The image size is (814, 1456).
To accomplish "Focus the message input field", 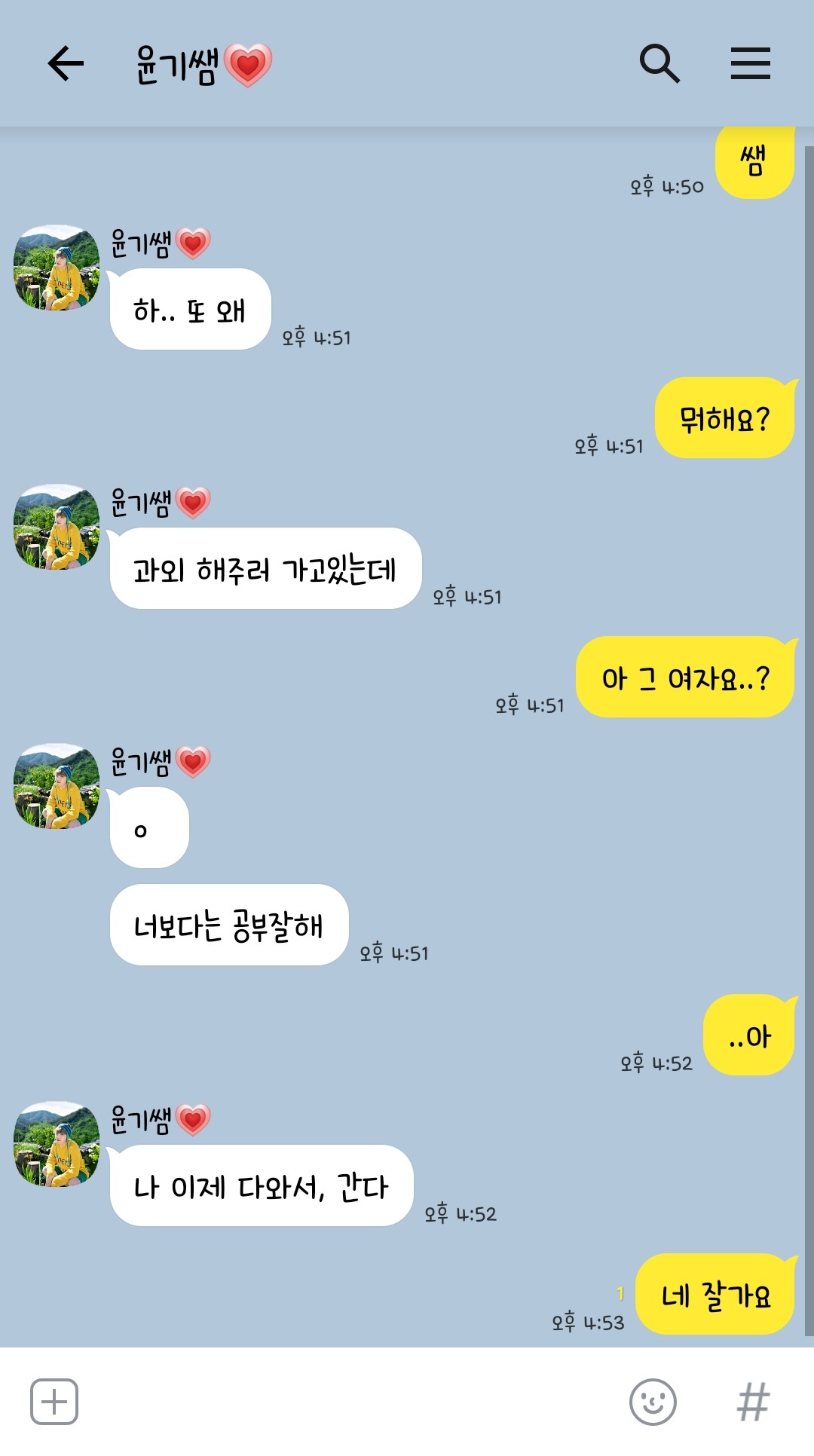I will click(347, 1402).
